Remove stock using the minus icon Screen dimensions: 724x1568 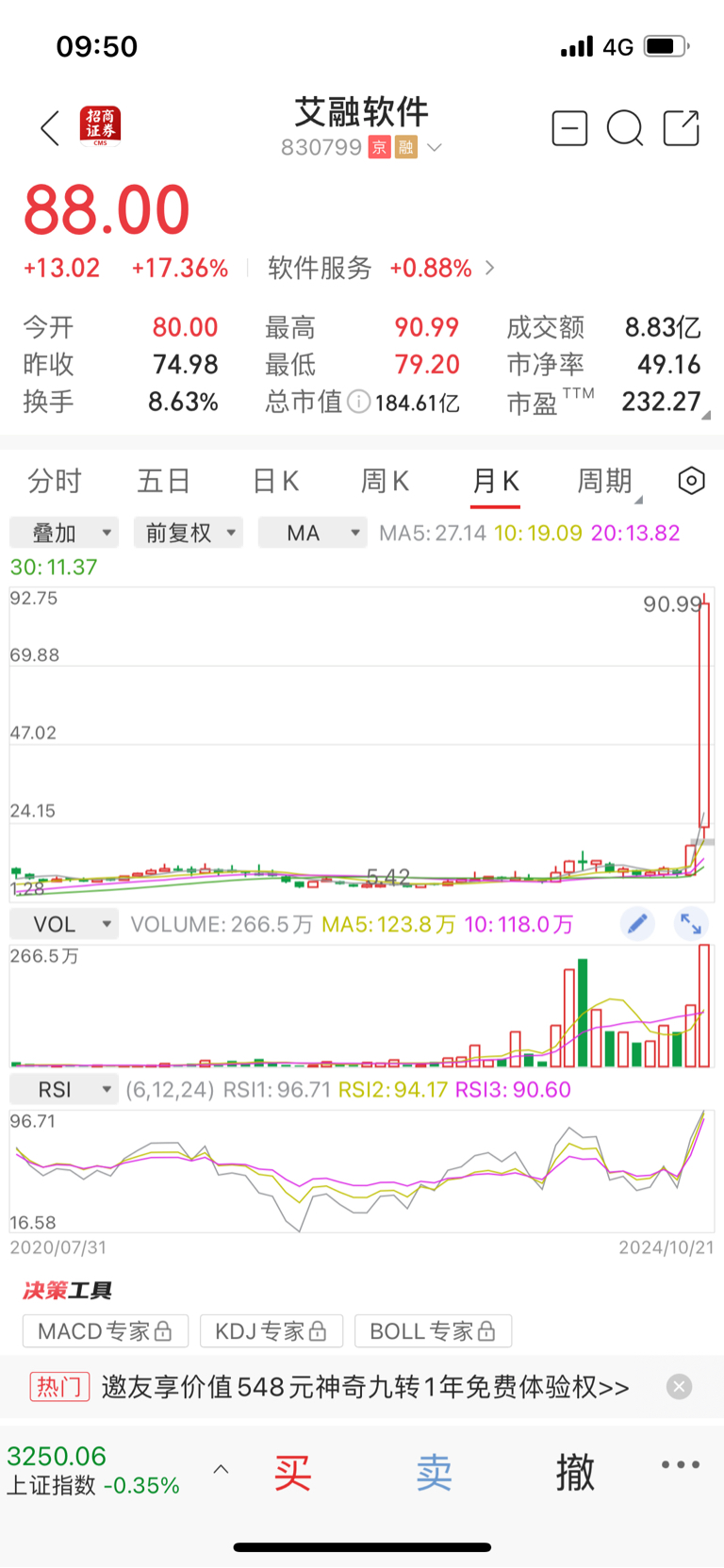coord(569,128)
